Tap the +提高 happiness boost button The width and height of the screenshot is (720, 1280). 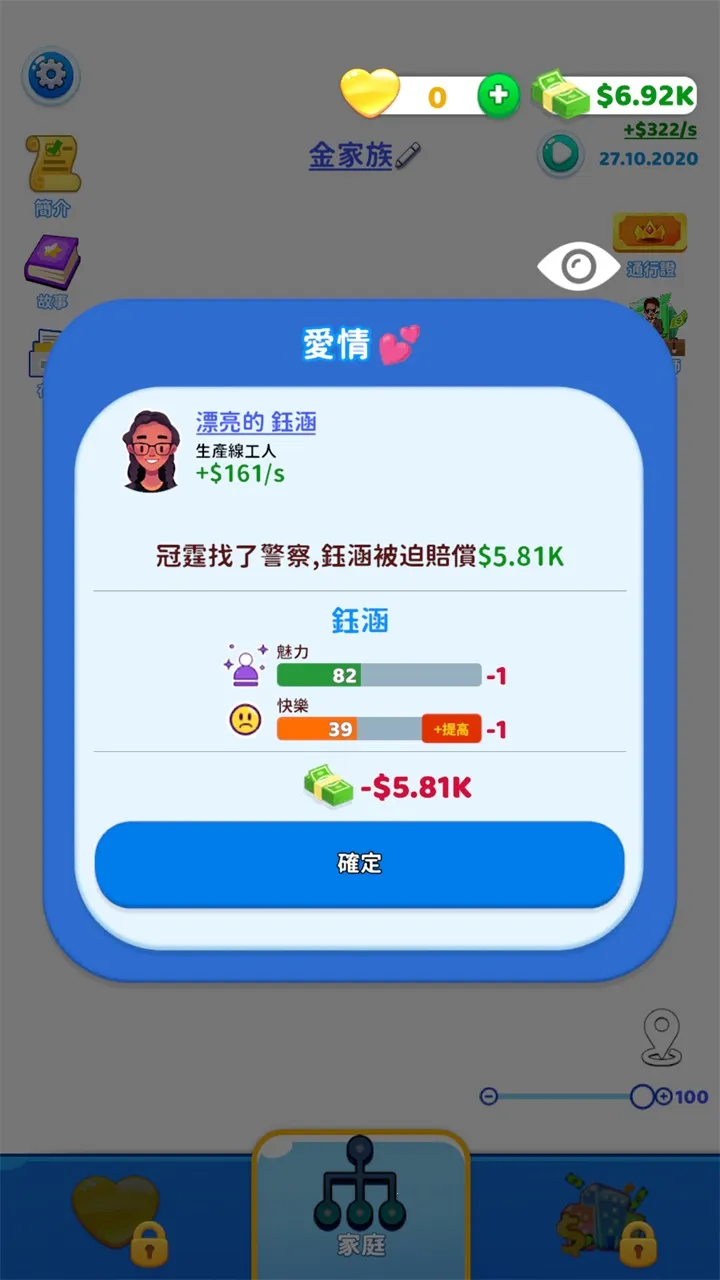(451, 729)
